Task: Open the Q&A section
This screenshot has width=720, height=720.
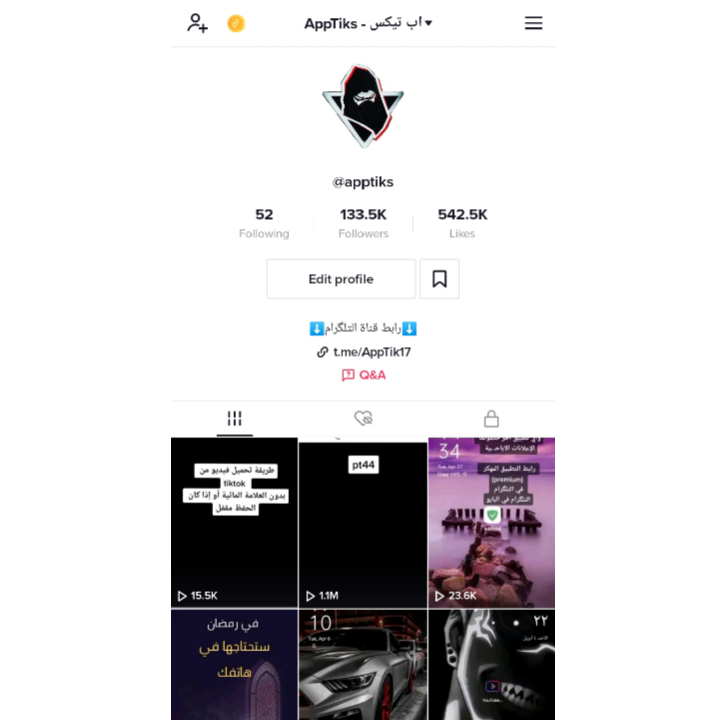Action: coord(363,375)
